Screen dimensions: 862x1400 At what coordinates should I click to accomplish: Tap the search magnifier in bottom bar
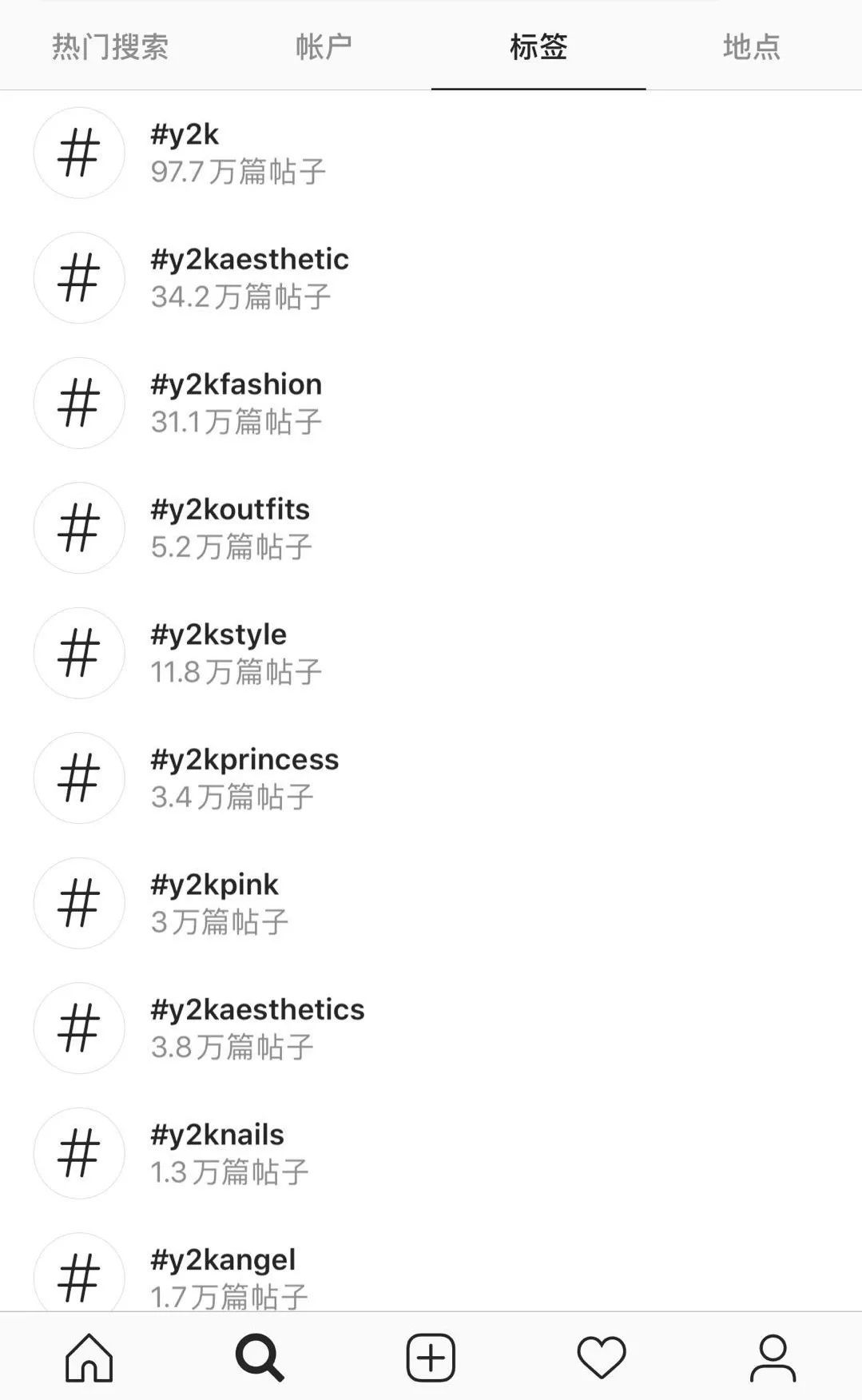(260, 1357)
